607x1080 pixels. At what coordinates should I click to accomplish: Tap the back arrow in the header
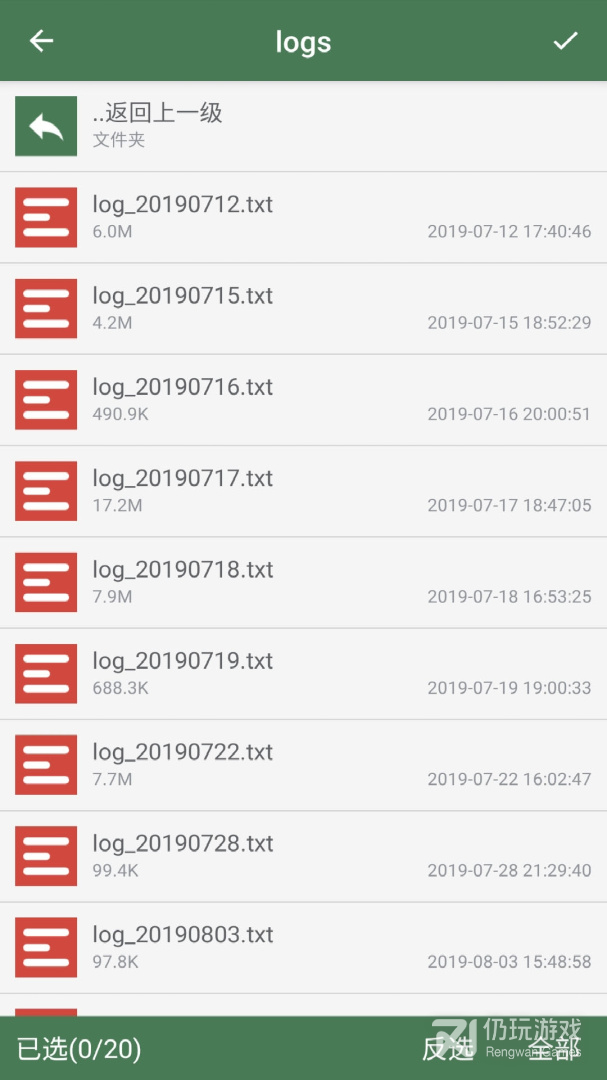tap(41, 41)
